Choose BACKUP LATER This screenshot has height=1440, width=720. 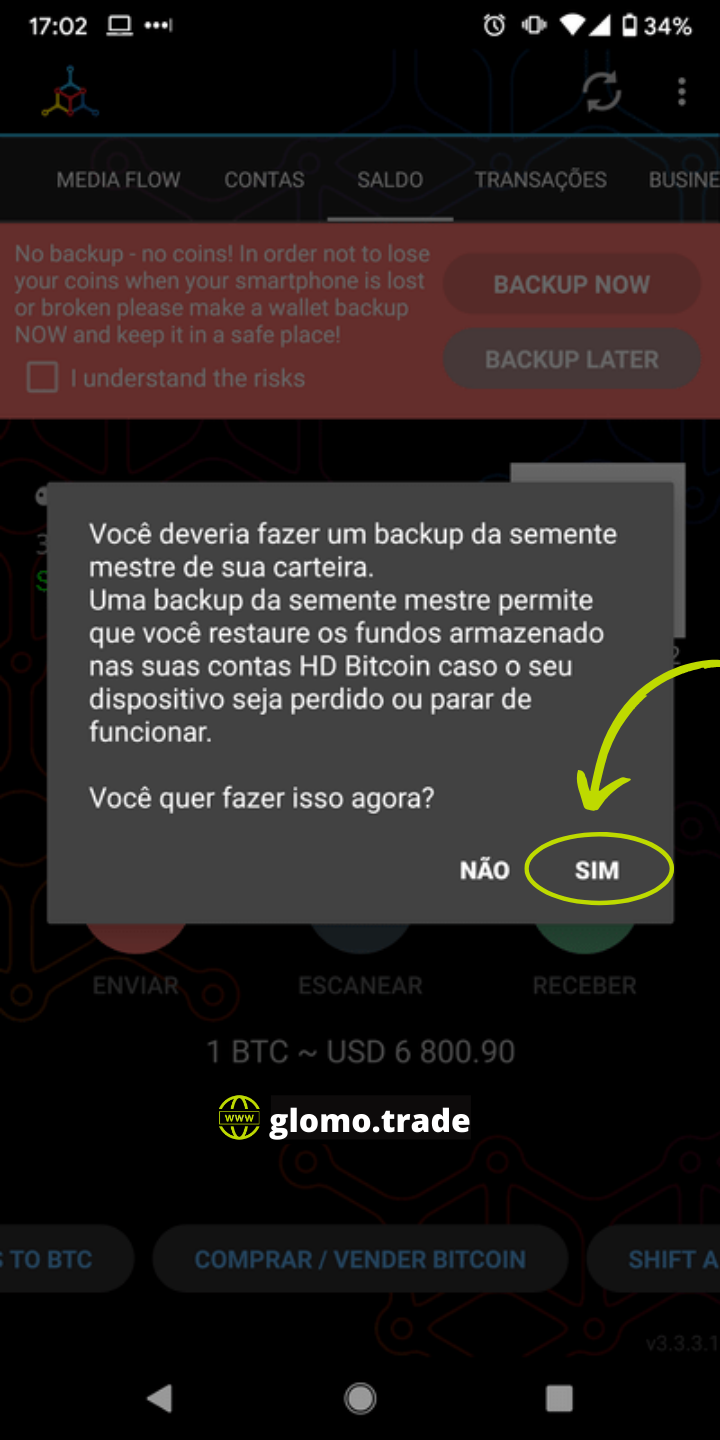pyautogui.click(x=571, y=359)
